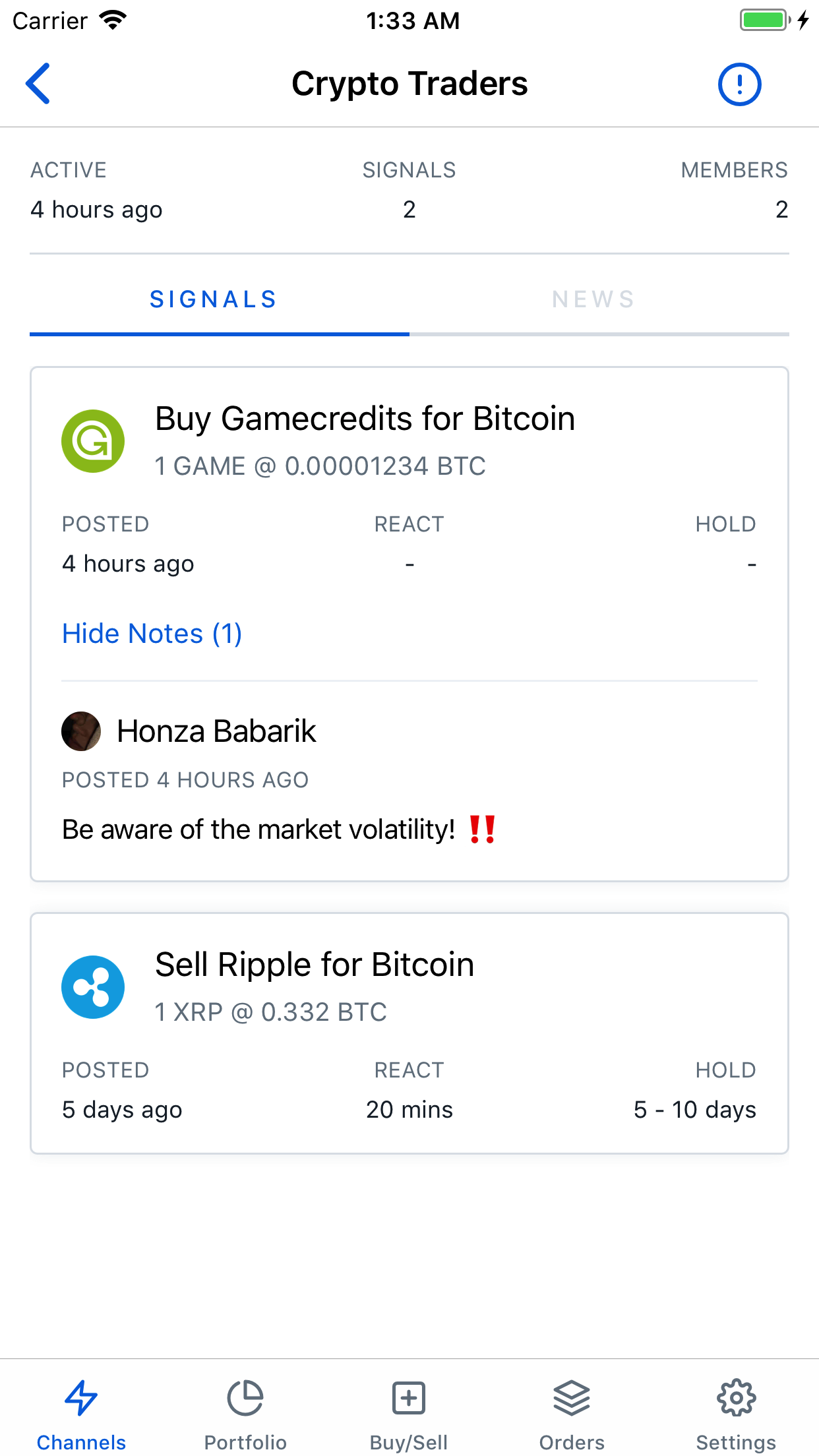Viewport: 819px width, 1456px height.
Task: Click the battery indicator in the status bar
Action: click(x=763, y=20)
